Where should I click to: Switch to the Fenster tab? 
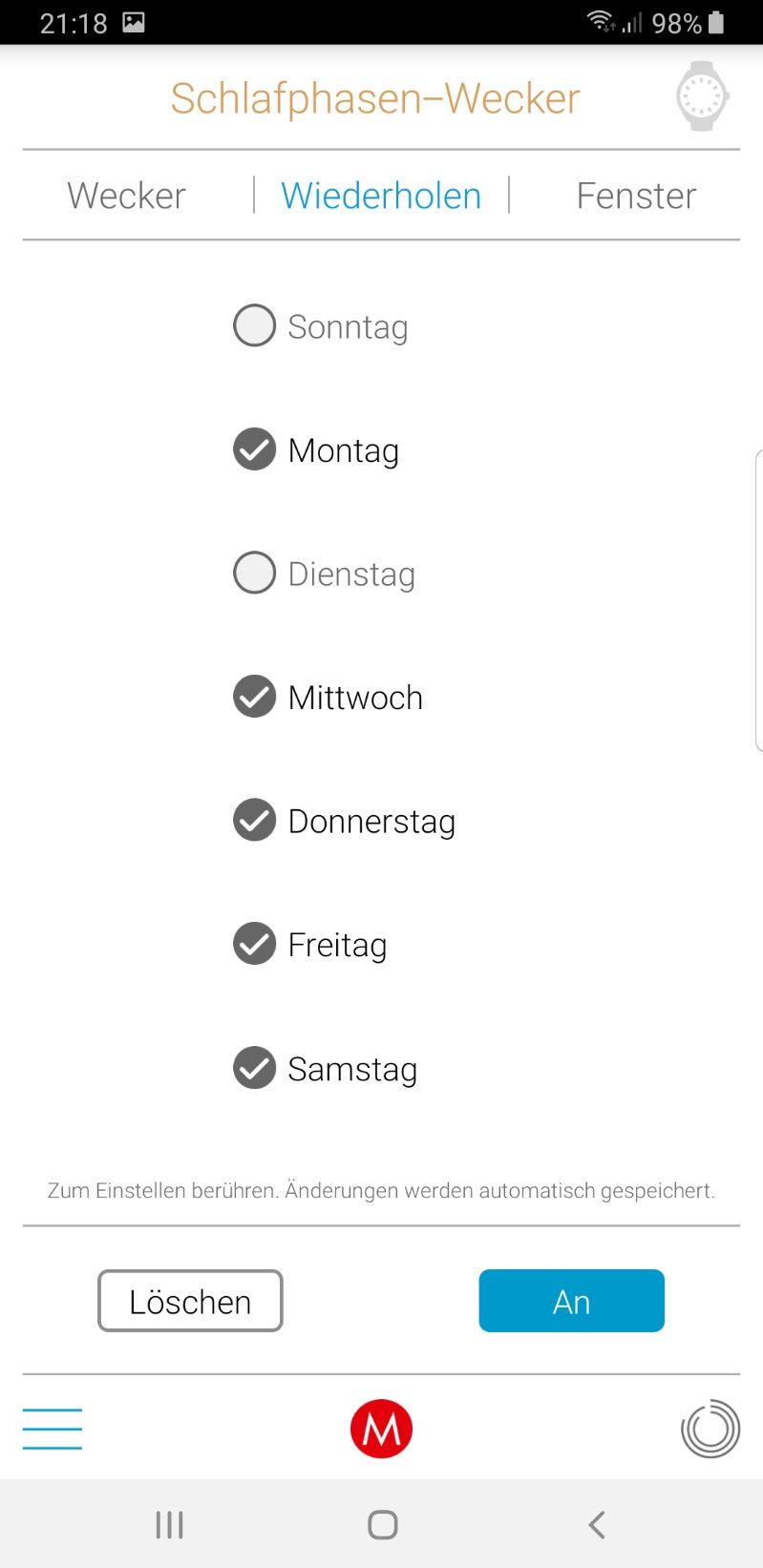pos(635,195)
